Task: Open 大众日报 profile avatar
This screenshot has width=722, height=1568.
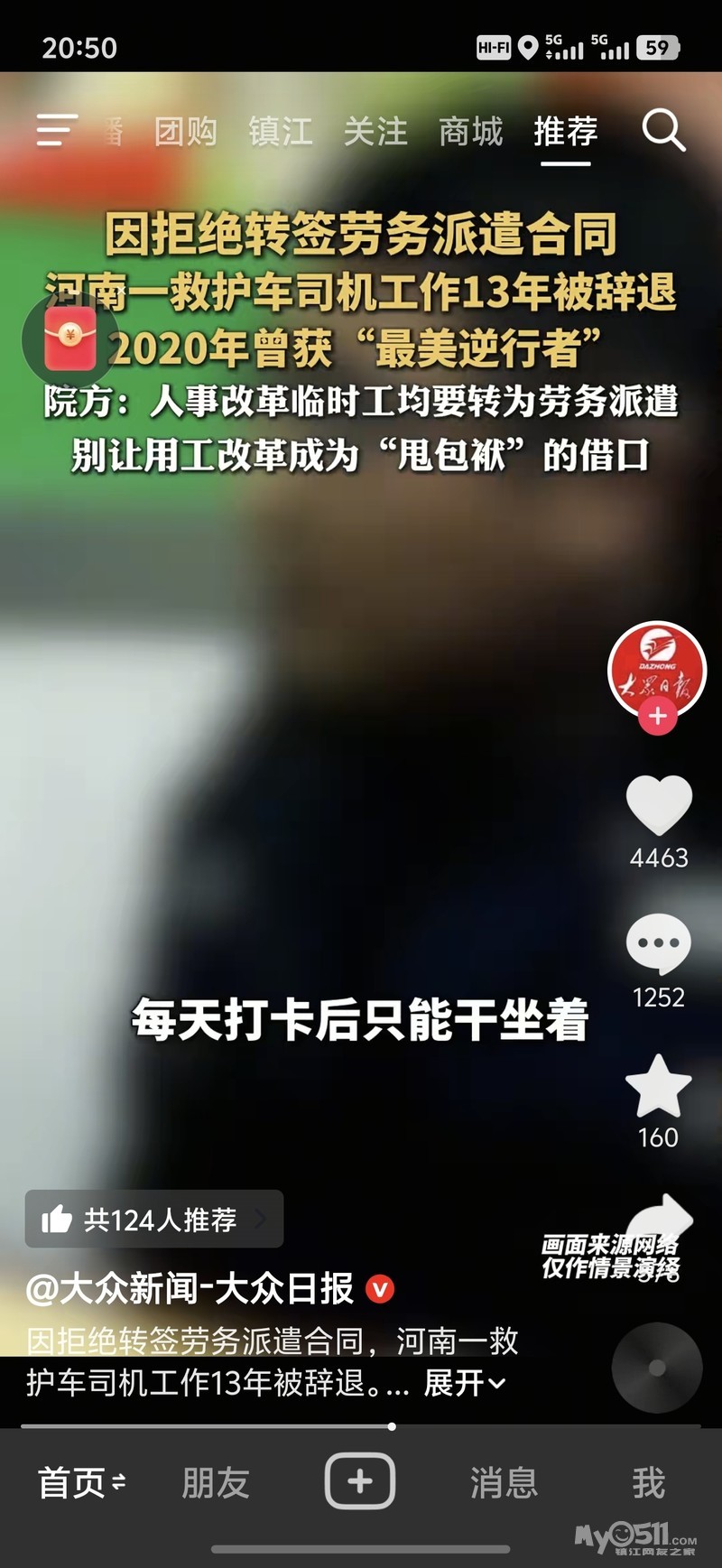Action: 657,670
